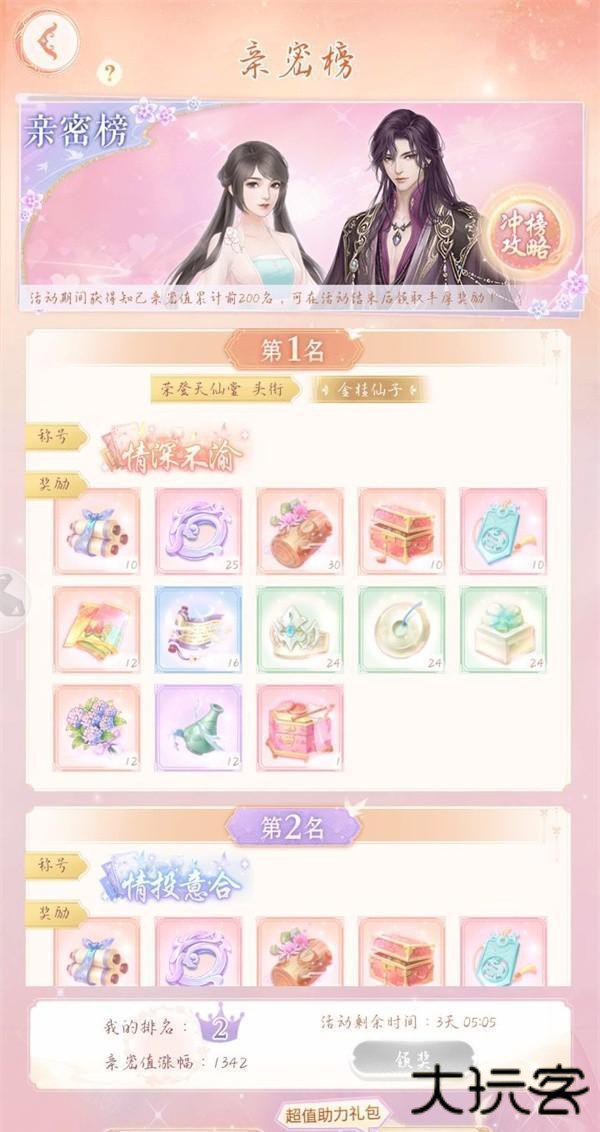The width and height of the screenshot is (600, 1132).
Task: View the wooden log with flowers reward for rank 1
Action: tap(299, 530)
